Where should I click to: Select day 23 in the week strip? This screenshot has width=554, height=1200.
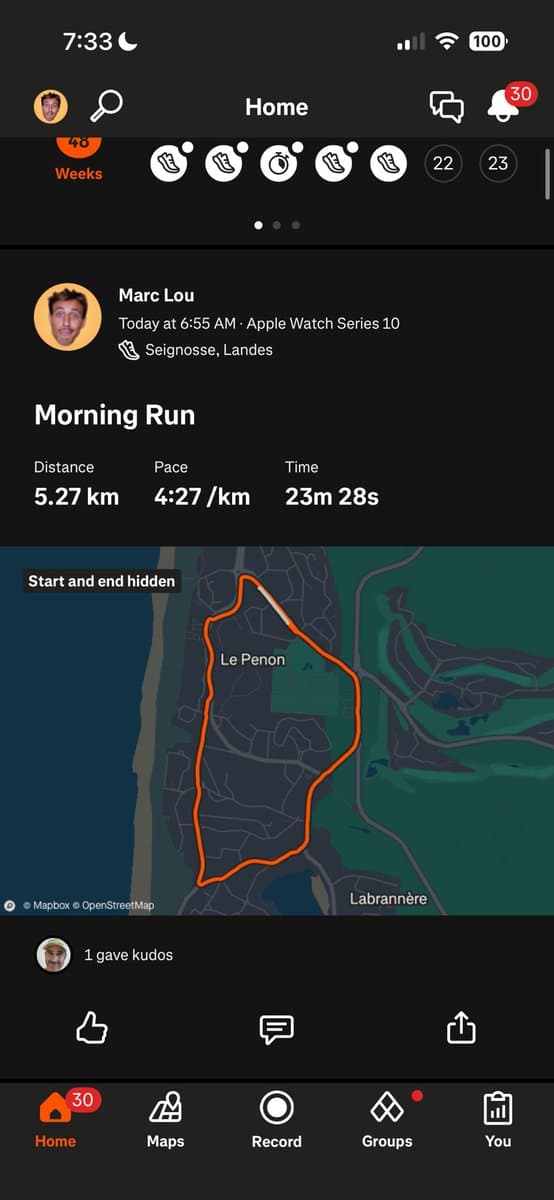click(x=498, y=163)
